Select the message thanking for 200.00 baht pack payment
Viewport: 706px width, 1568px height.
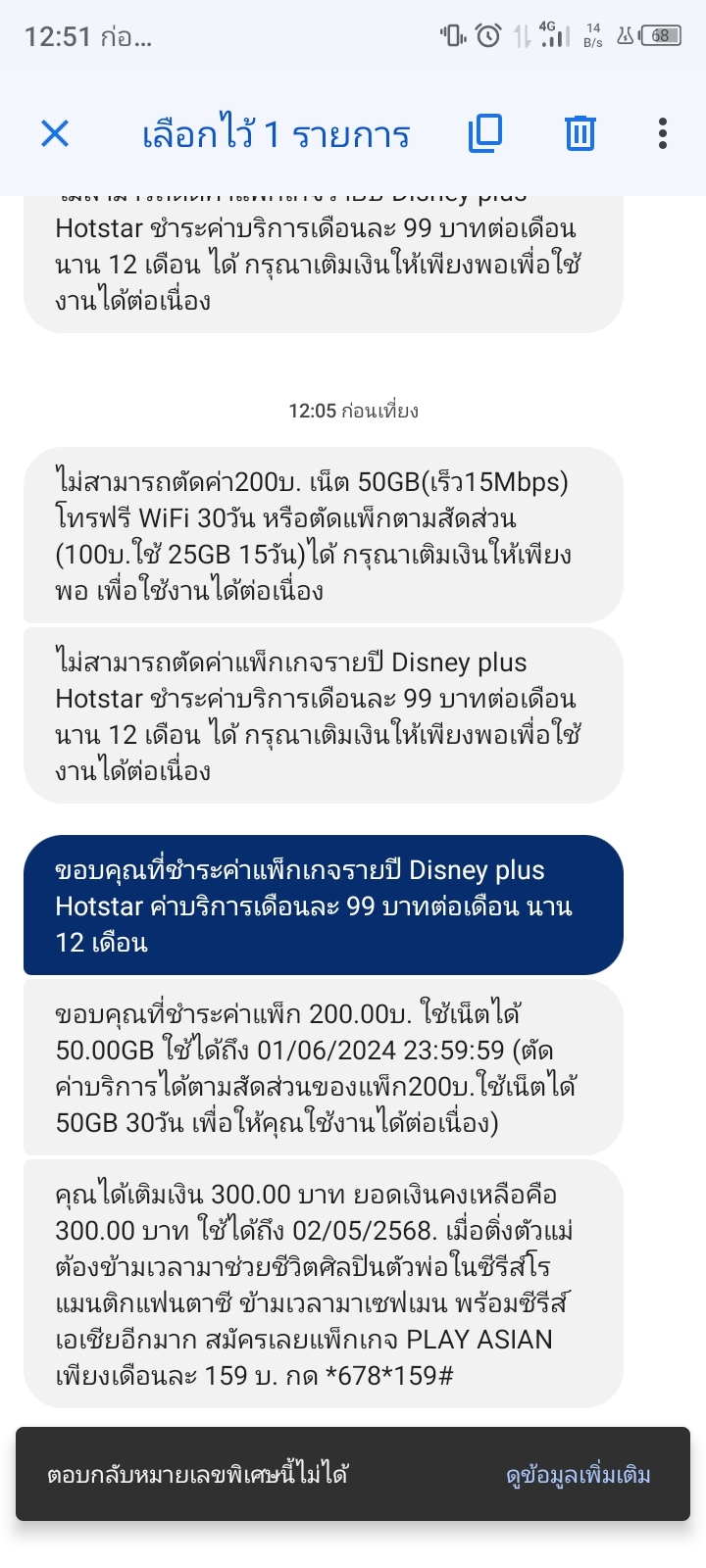tap(324, 1067)
